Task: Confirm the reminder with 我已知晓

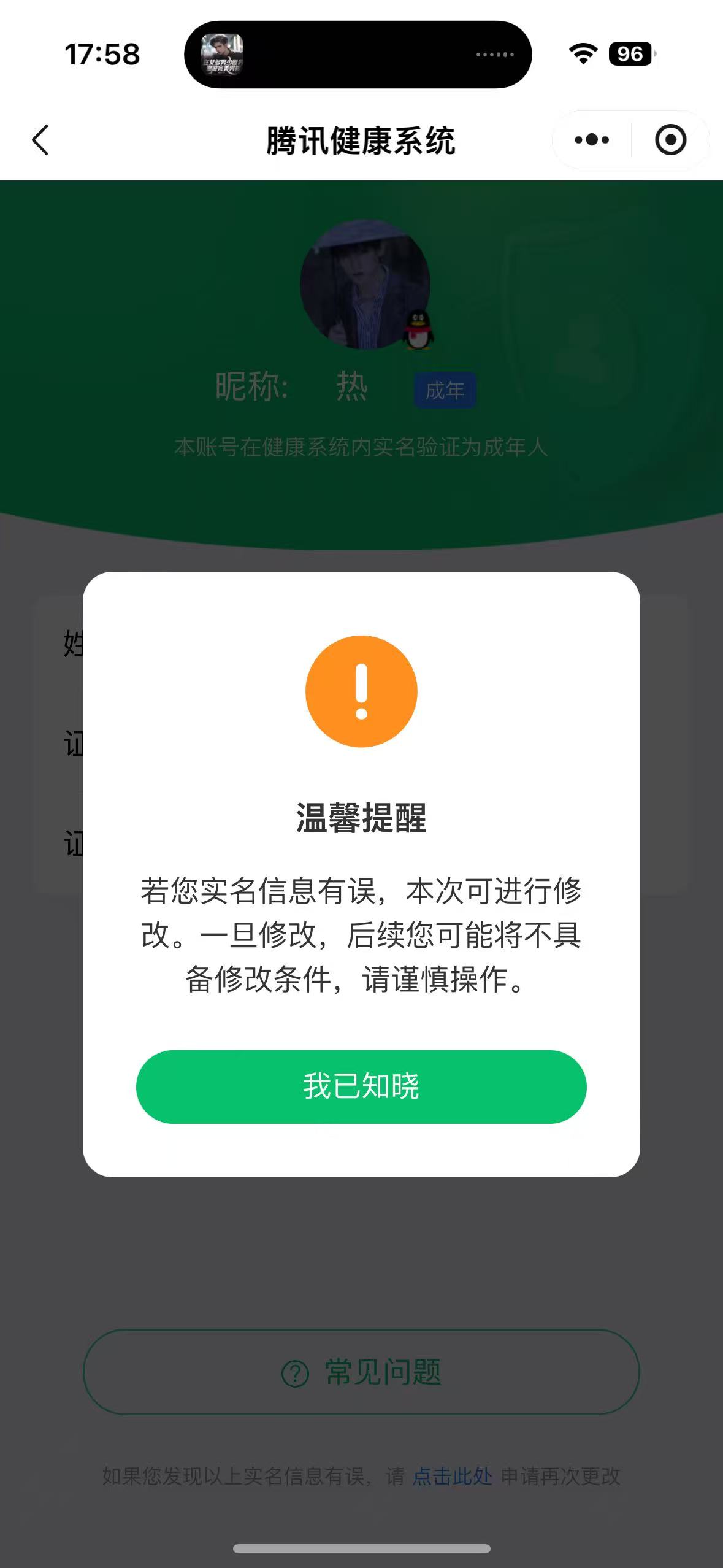Action: pyautogui.click(x=361, y=1086)
